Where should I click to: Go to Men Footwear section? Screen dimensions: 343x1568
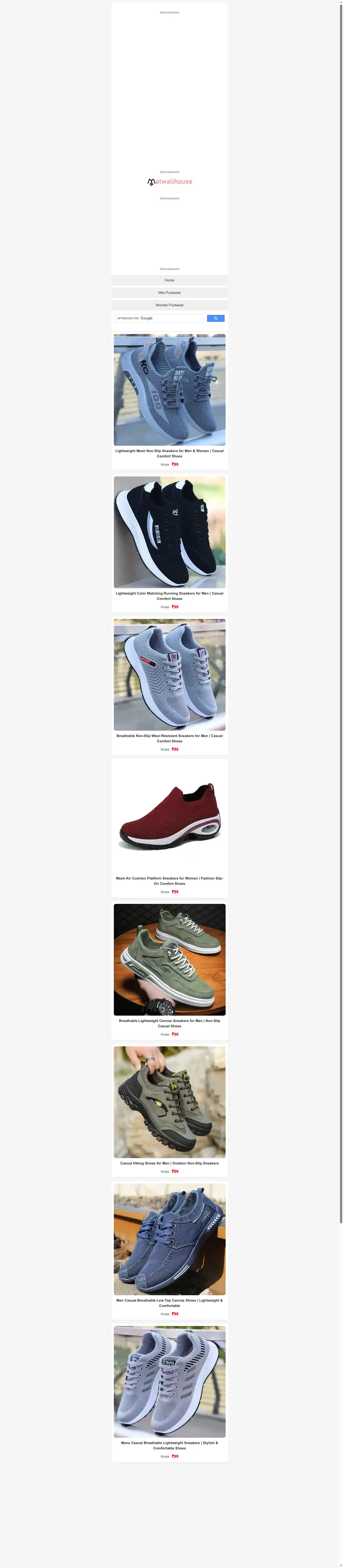coord(169,293)
